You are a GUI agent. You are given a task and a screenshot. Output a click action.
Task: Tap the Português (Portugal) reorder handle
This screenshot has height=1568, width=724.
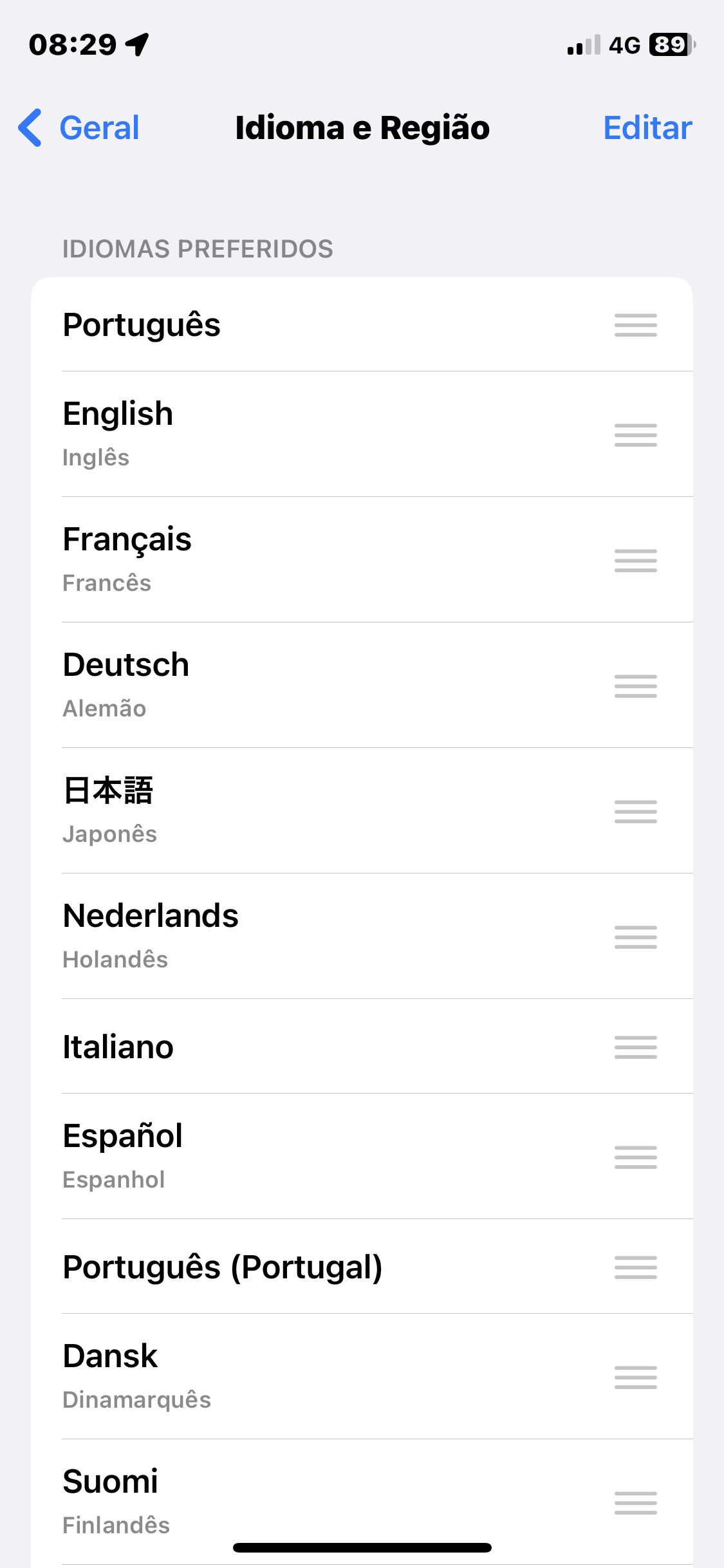pos(635,1267)
